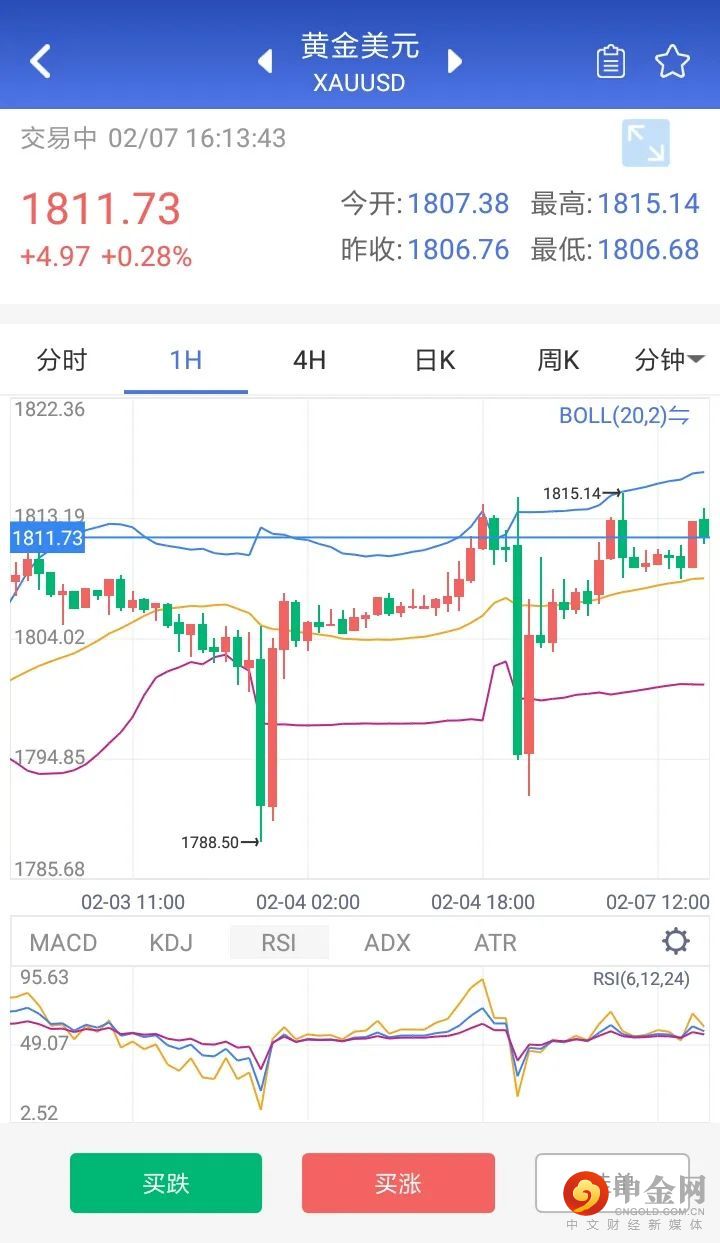Switch to the previous trading instrument

click(265, 61)
